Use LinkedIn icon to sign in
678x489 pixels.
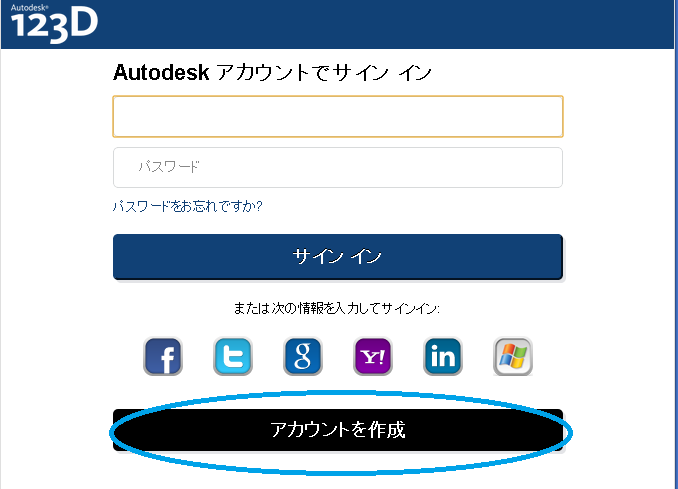pos(443,356)
